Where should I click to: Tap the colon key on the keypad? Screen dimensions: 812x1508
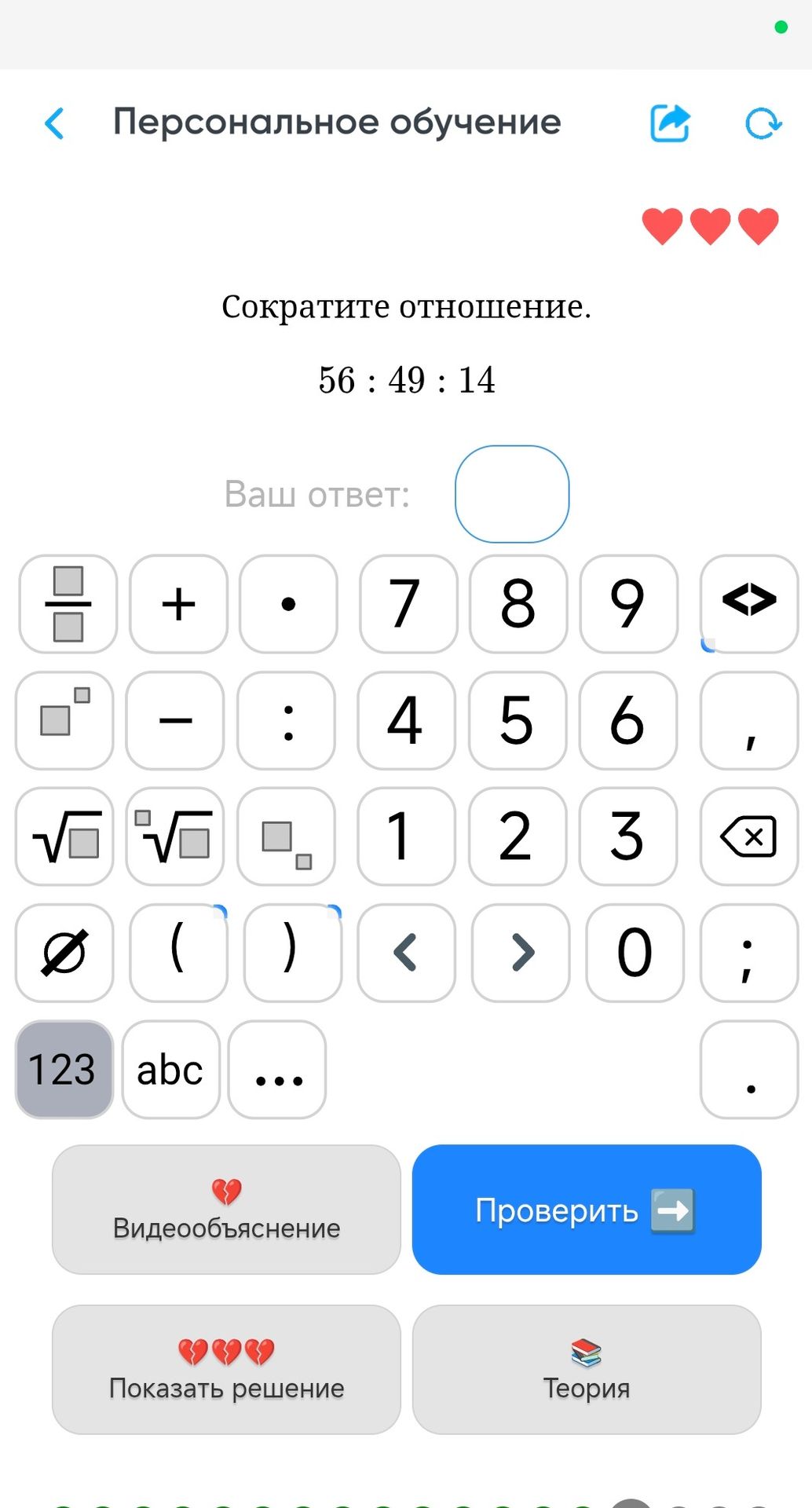[287, 720]
